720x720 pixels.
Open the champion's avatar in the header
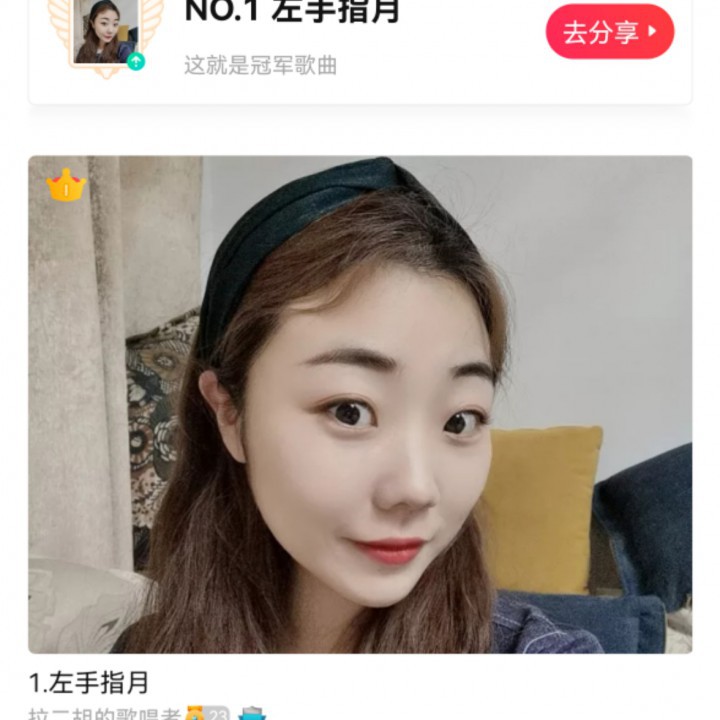click(x=105, y=32)
